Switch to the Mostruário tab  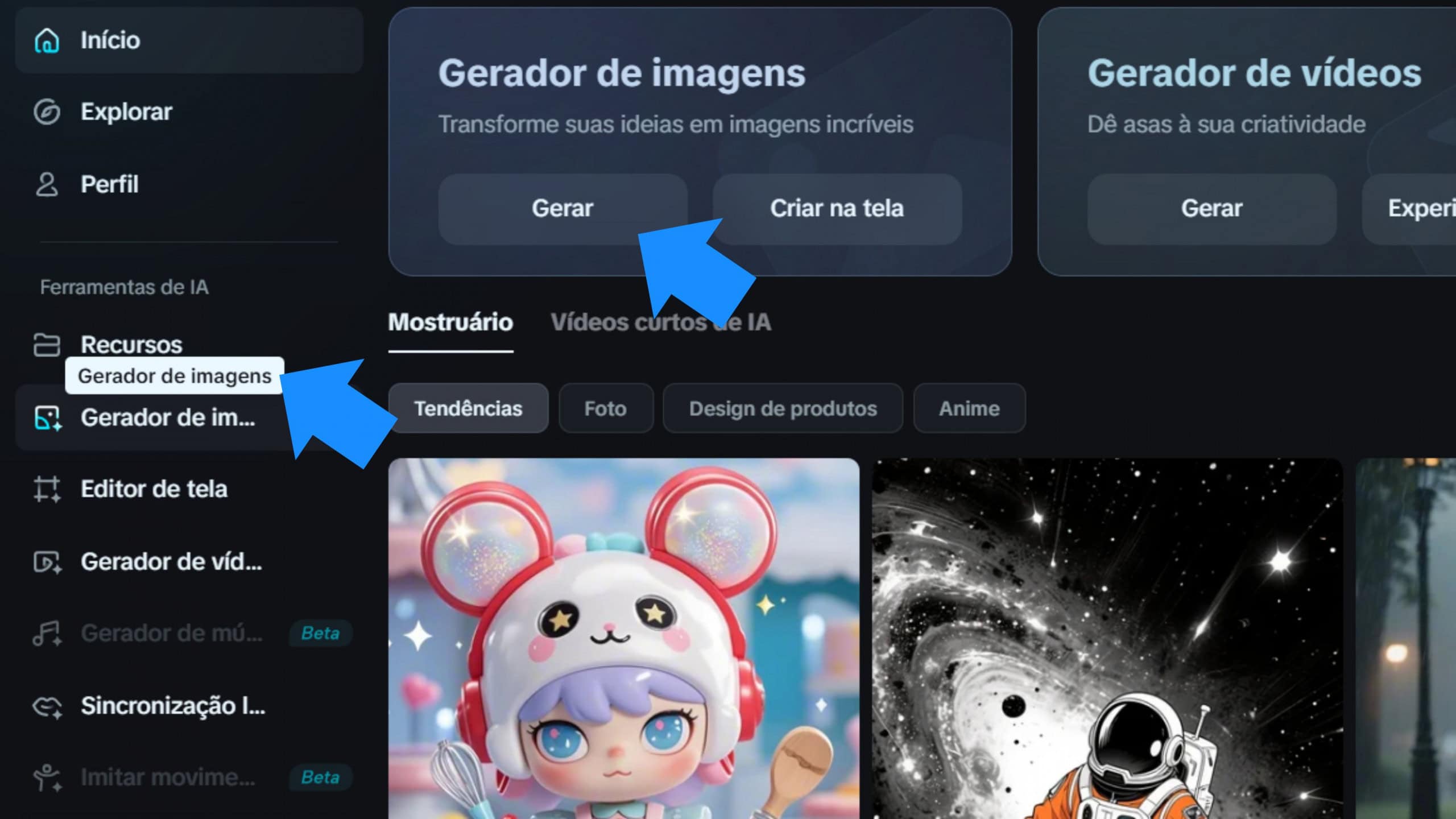450,322
